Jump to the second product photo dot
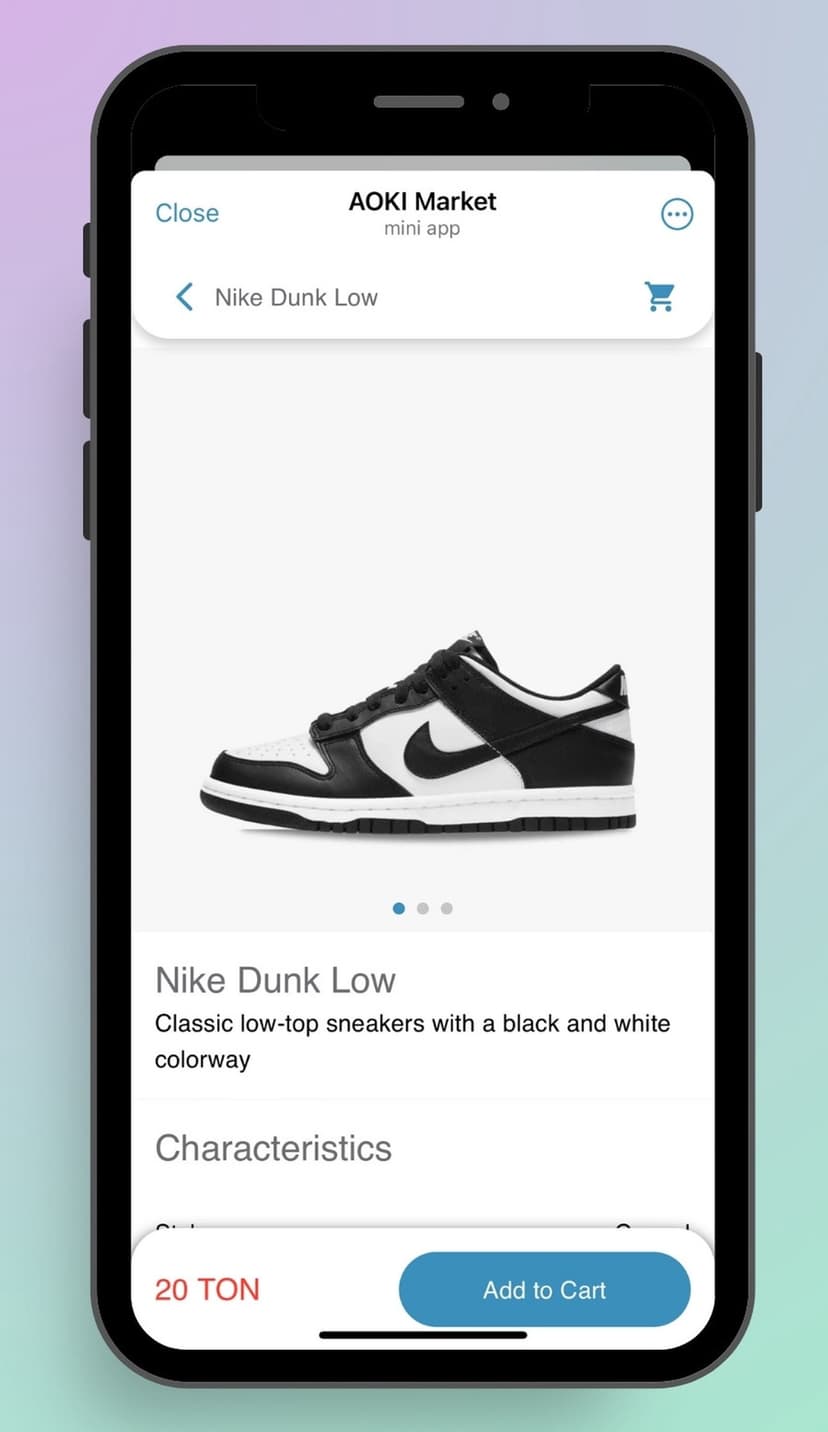The height and width of the screenshot is (1432, 828). tap(423, 908)
